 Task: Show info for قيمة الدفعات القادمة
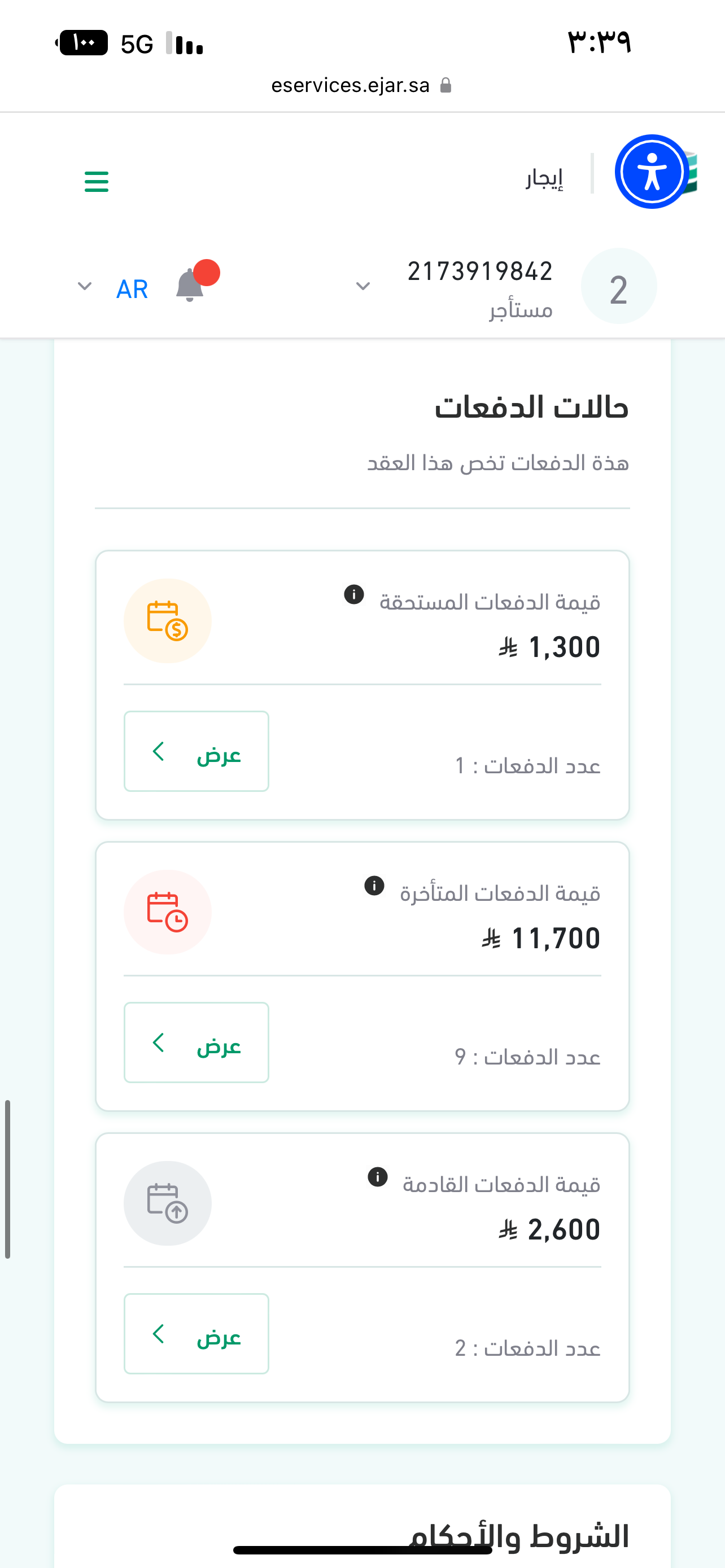click(377, 1177)
